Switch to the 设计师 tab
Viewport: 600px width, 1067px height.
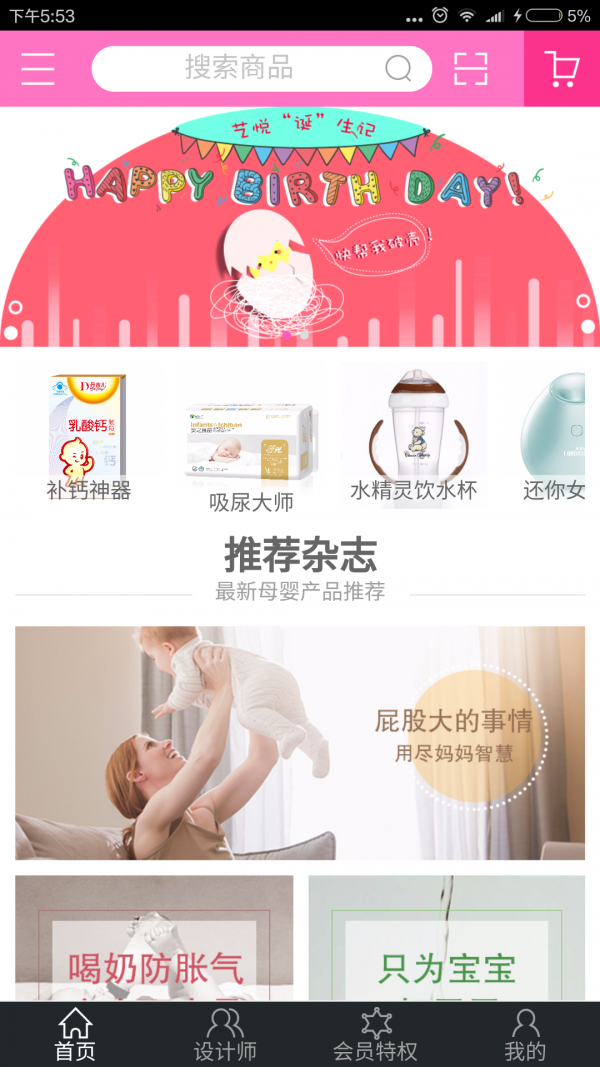pos(225,1034)
